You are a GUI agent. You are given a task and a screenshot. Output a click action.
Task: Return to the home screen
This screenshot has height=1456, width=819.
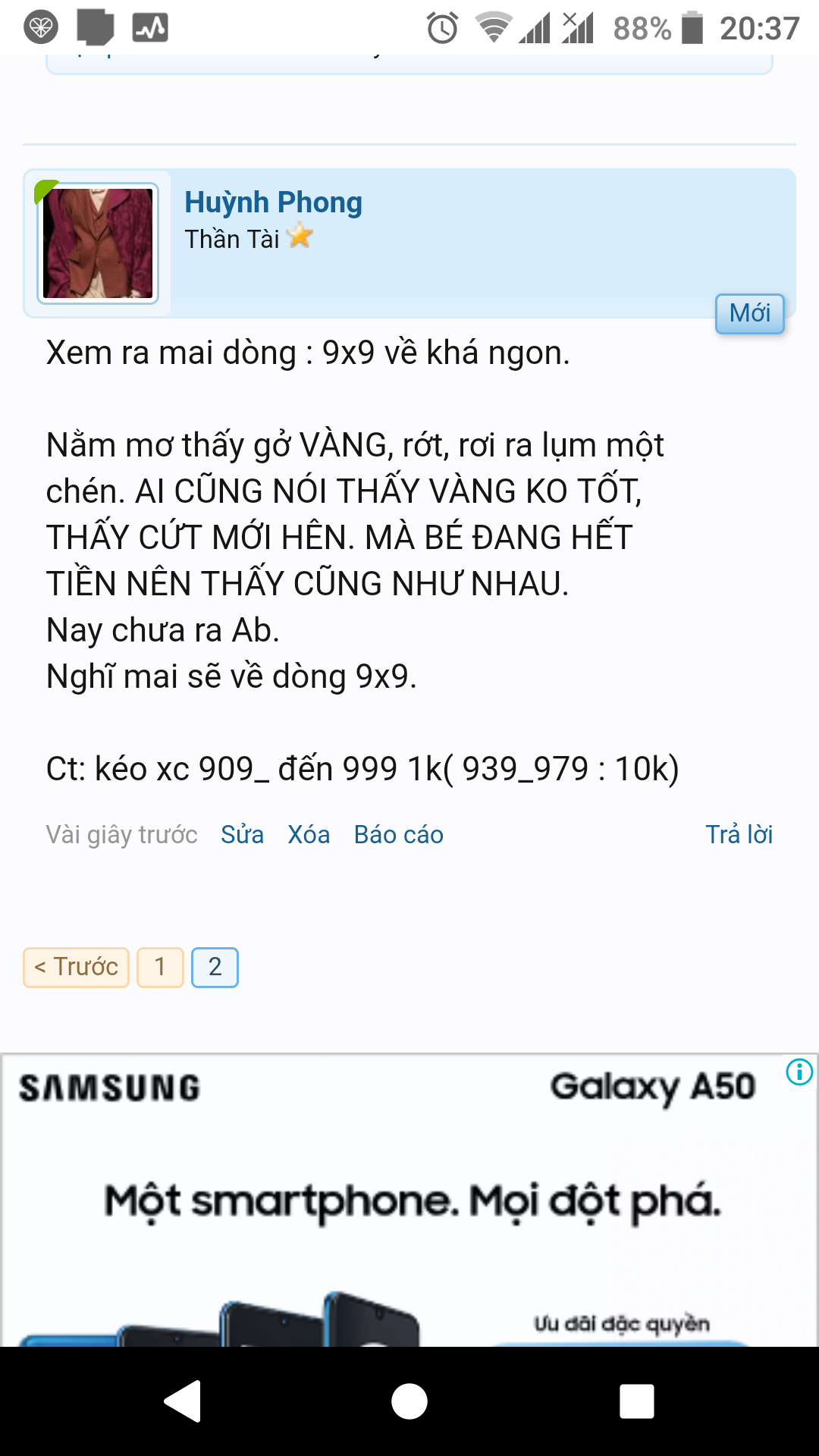pyautogui.click(x=409, y=1401)
